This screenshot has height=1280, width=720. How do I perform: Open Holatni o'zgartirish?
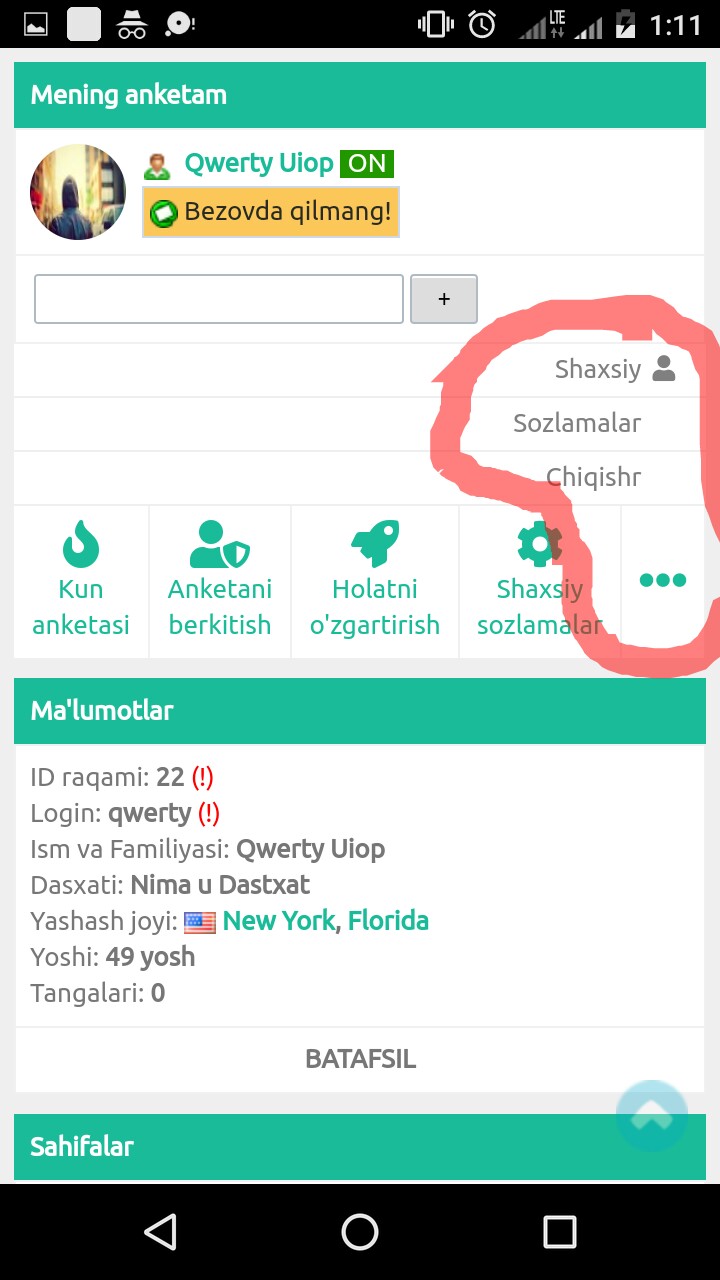[375, 582]
